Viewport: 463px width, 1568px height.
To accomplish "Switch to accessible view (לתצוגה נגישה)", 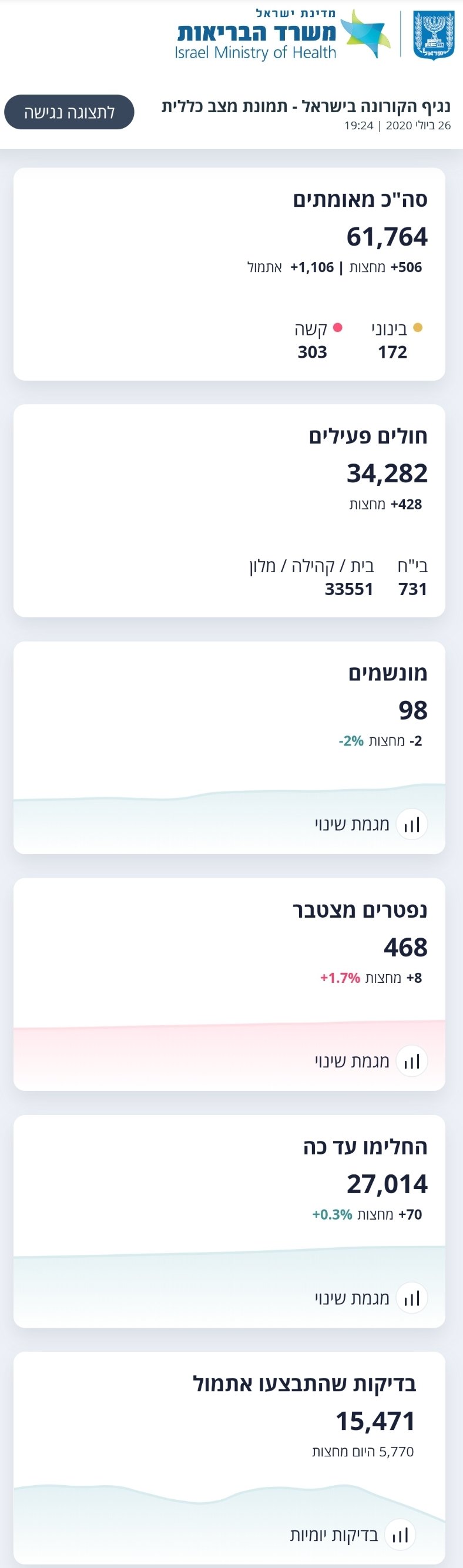I will [x=69, y=112].
